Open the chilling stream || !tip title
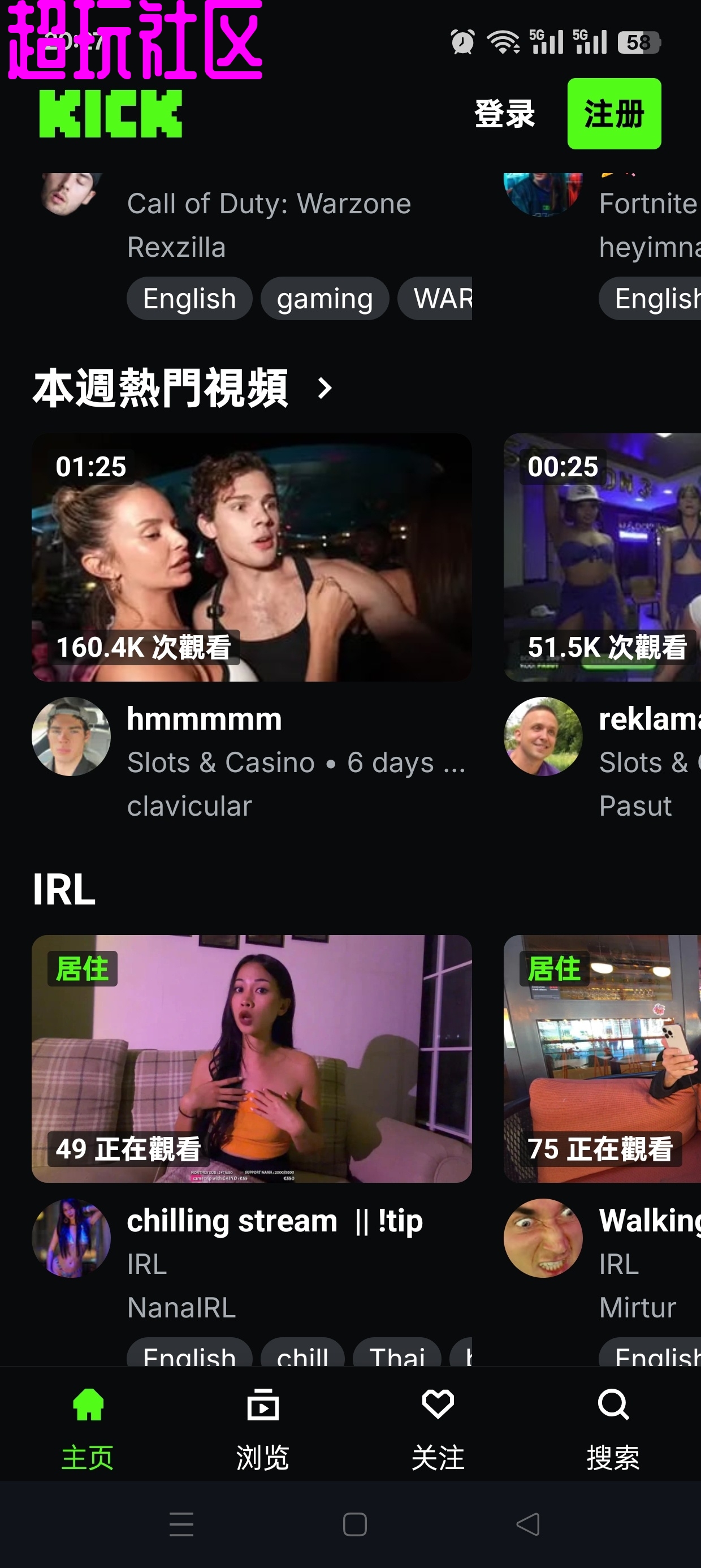Image resolution: width=701 pixels, height=1568 pixels. [x=274, y=1221]
